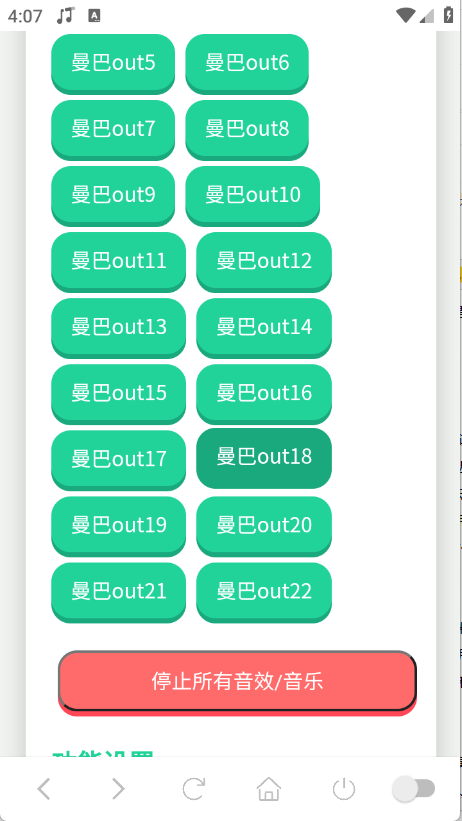Reload the page with refresh icon

coord(194,789)
